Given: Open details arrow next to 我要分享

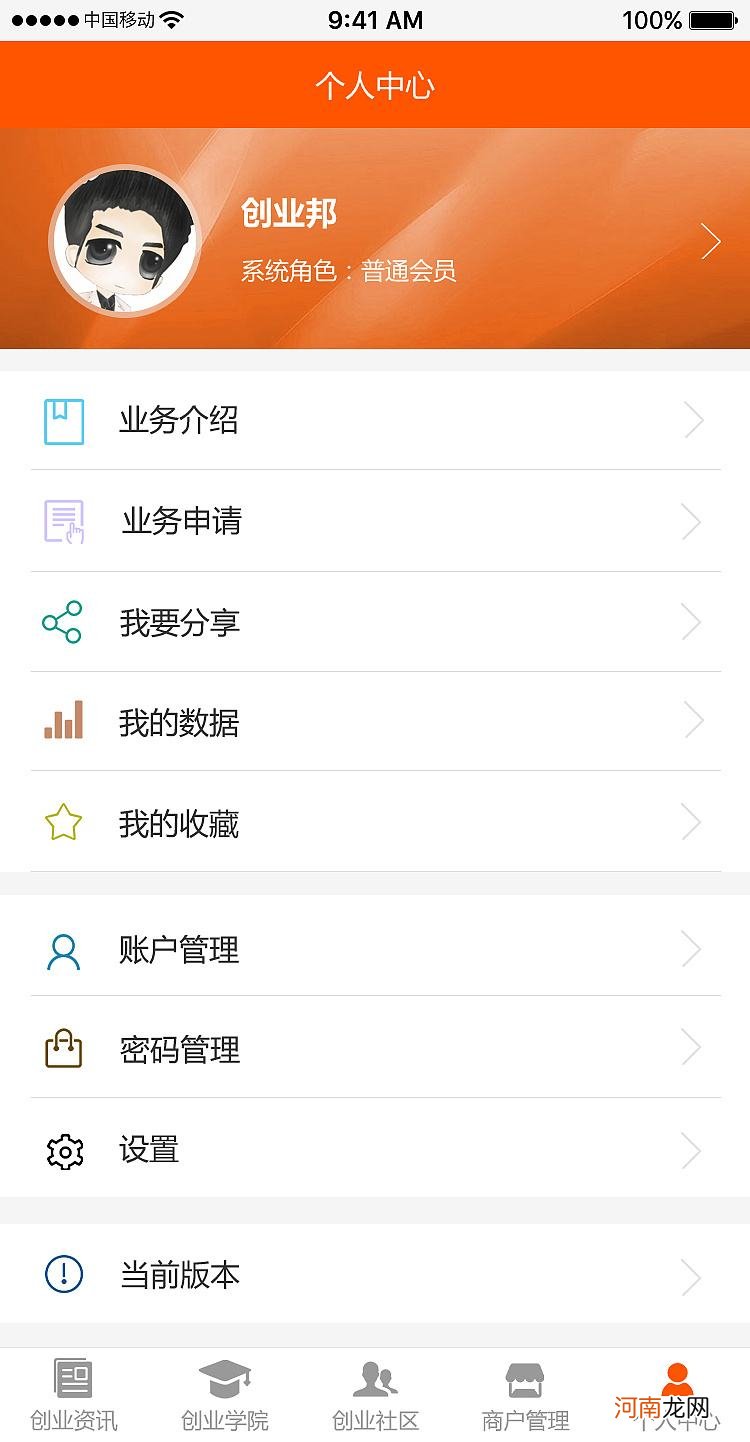Looking at the screenshot, I should pos(692,621).
